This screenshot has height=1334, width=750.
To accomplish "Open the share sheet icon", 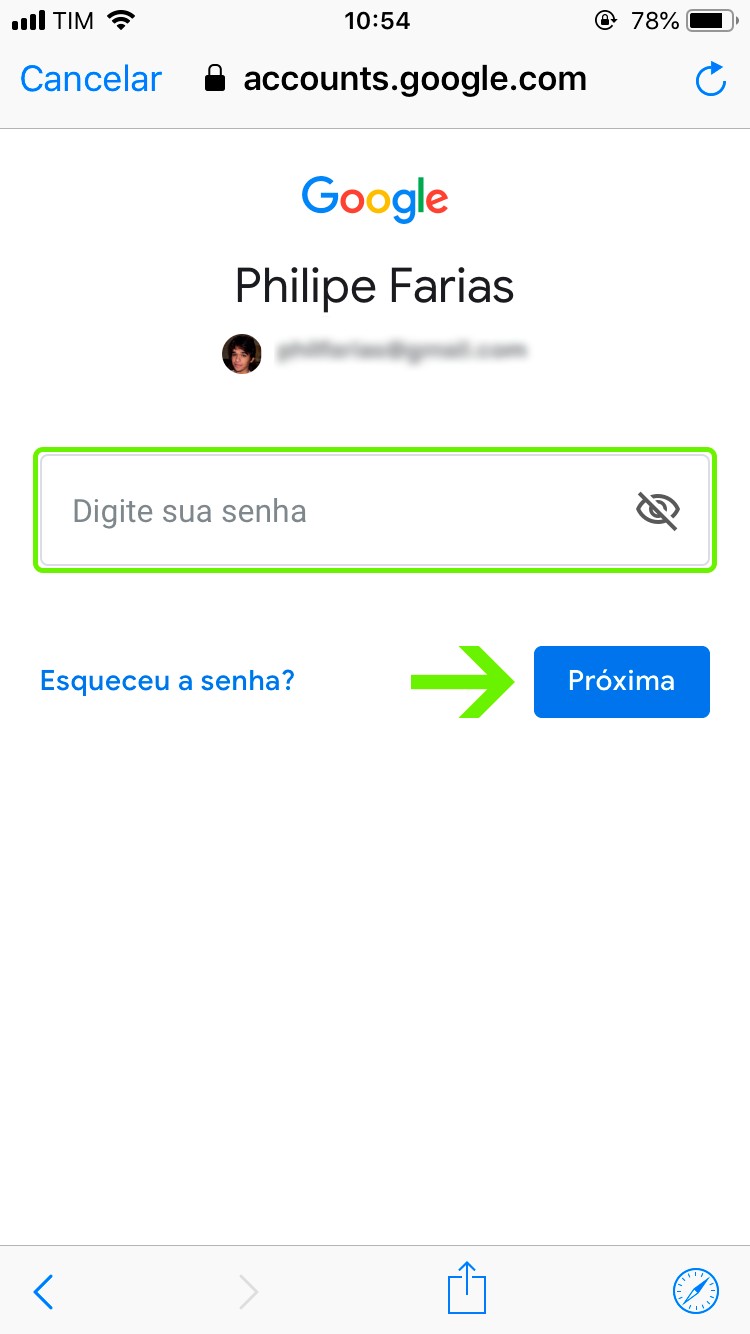I will [x=466, y=1288].
